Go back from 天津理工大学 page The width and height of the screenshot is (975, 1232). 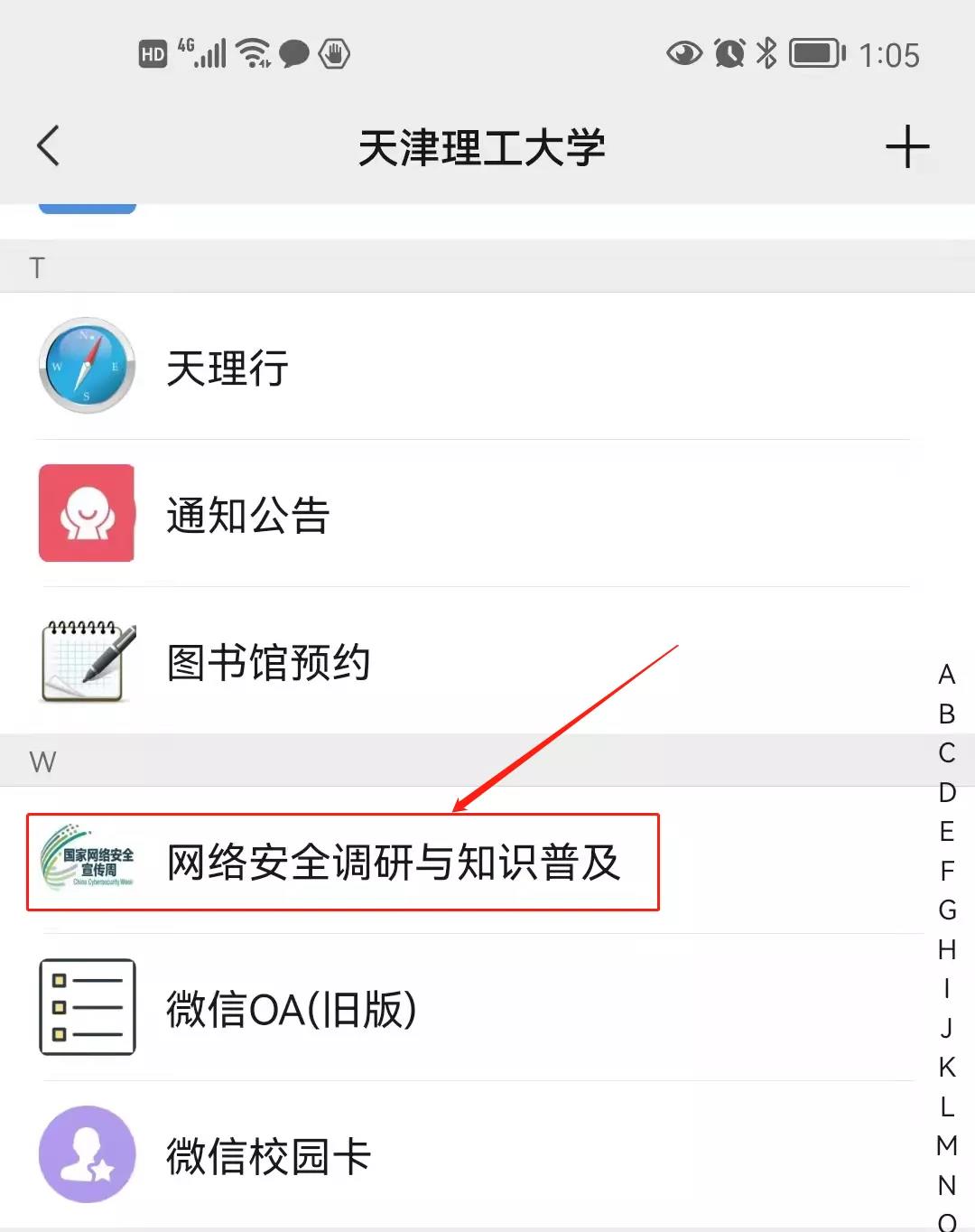pos(49,146)
